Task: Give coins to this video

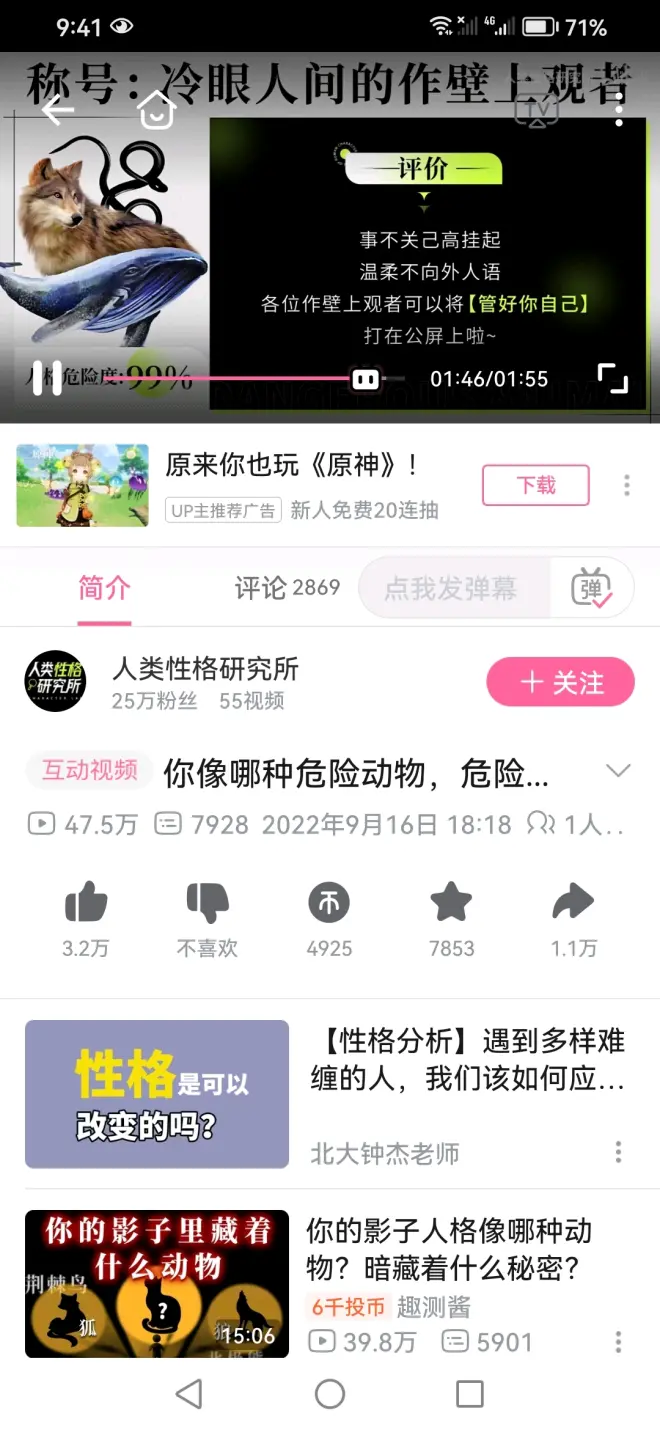Action: (329, 903)
